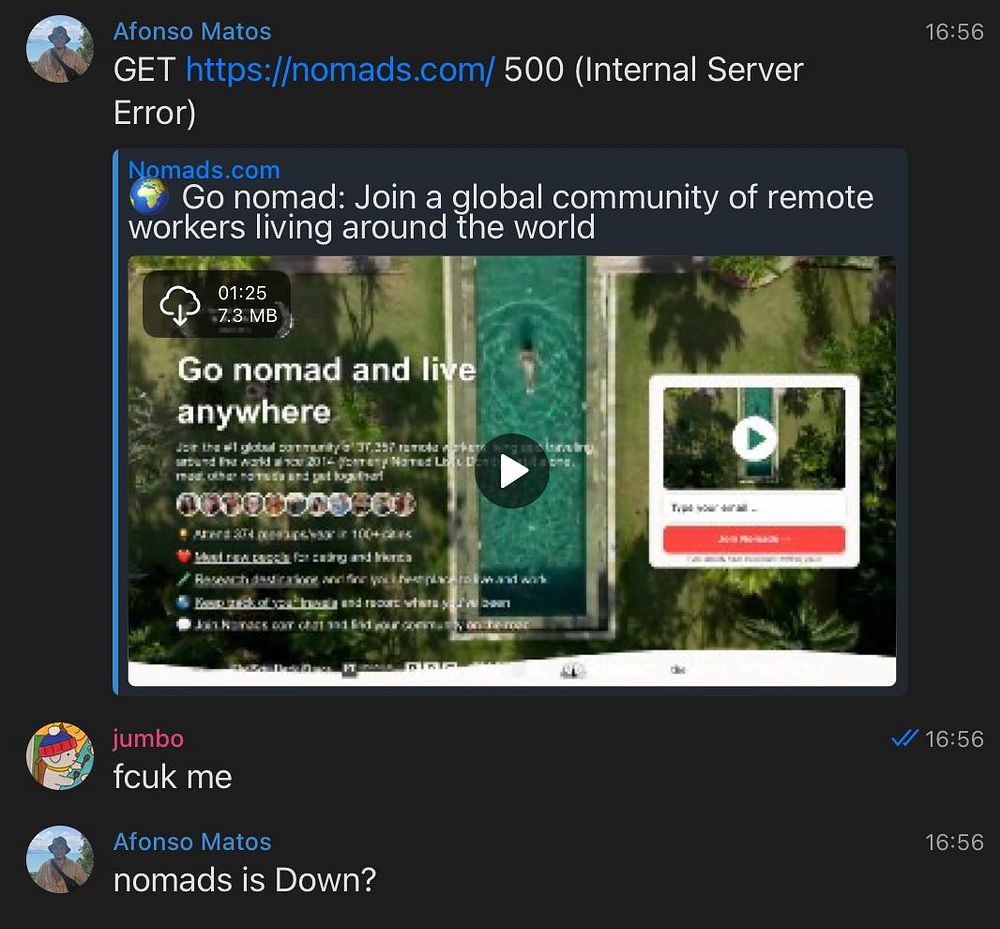Open the nomads.com link in the message
The height and width of the screenshot is (929, 1000).
(339, 71)
